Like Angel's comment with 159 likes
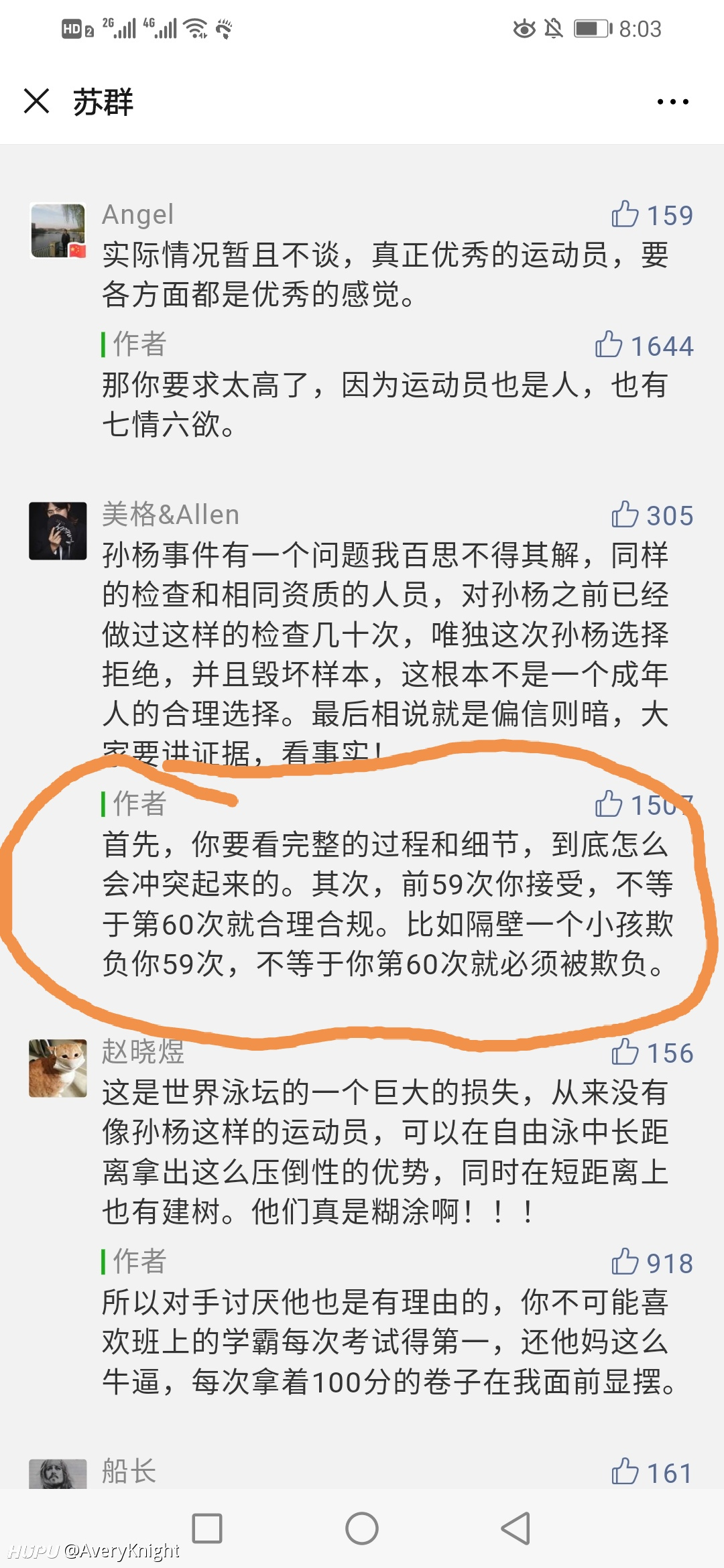The image size is (724, 1568). click(652, 215)
